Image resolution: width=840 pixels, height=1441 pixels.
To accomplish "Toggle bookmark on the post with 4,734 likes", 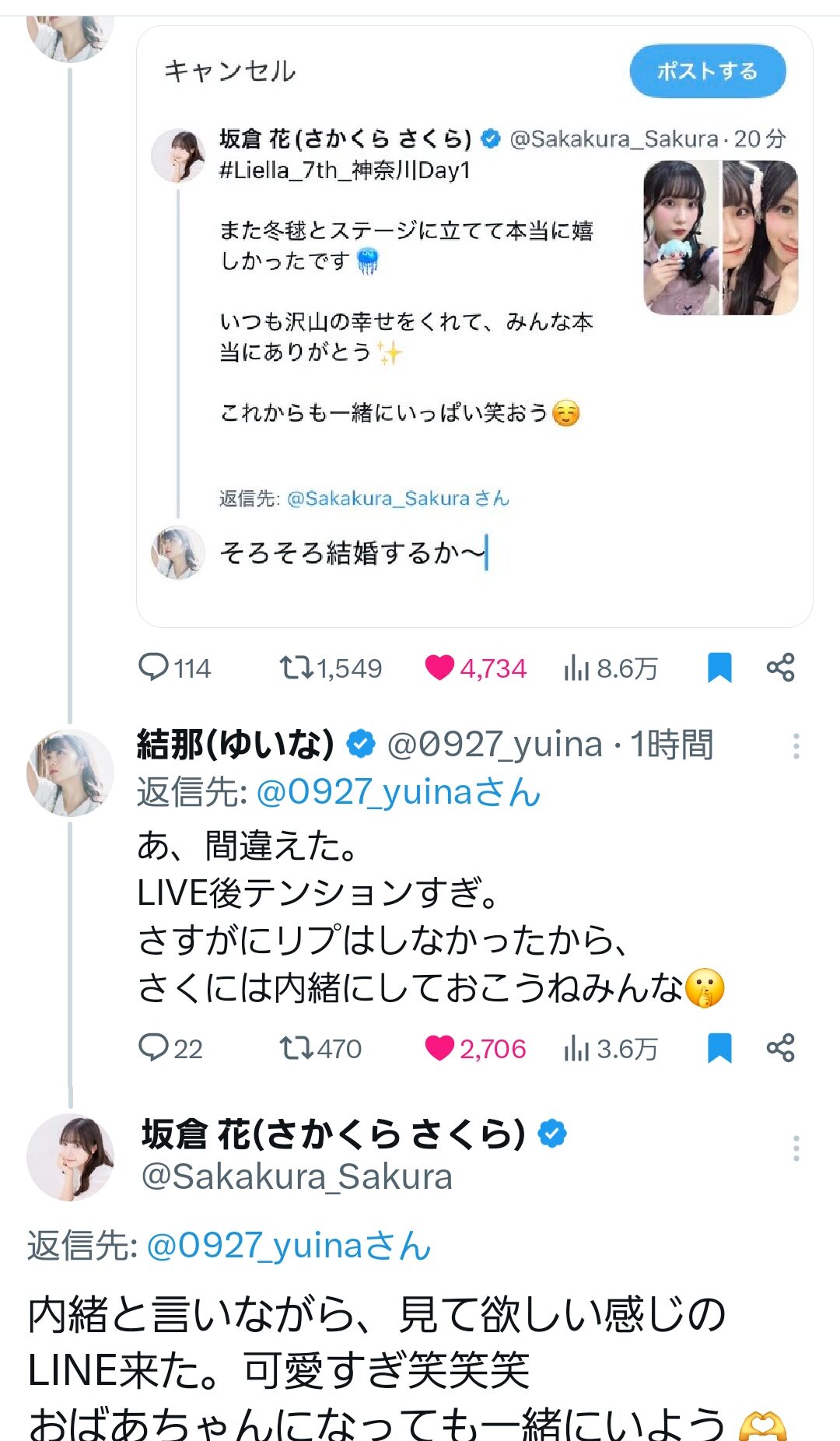I will point(719,668).
